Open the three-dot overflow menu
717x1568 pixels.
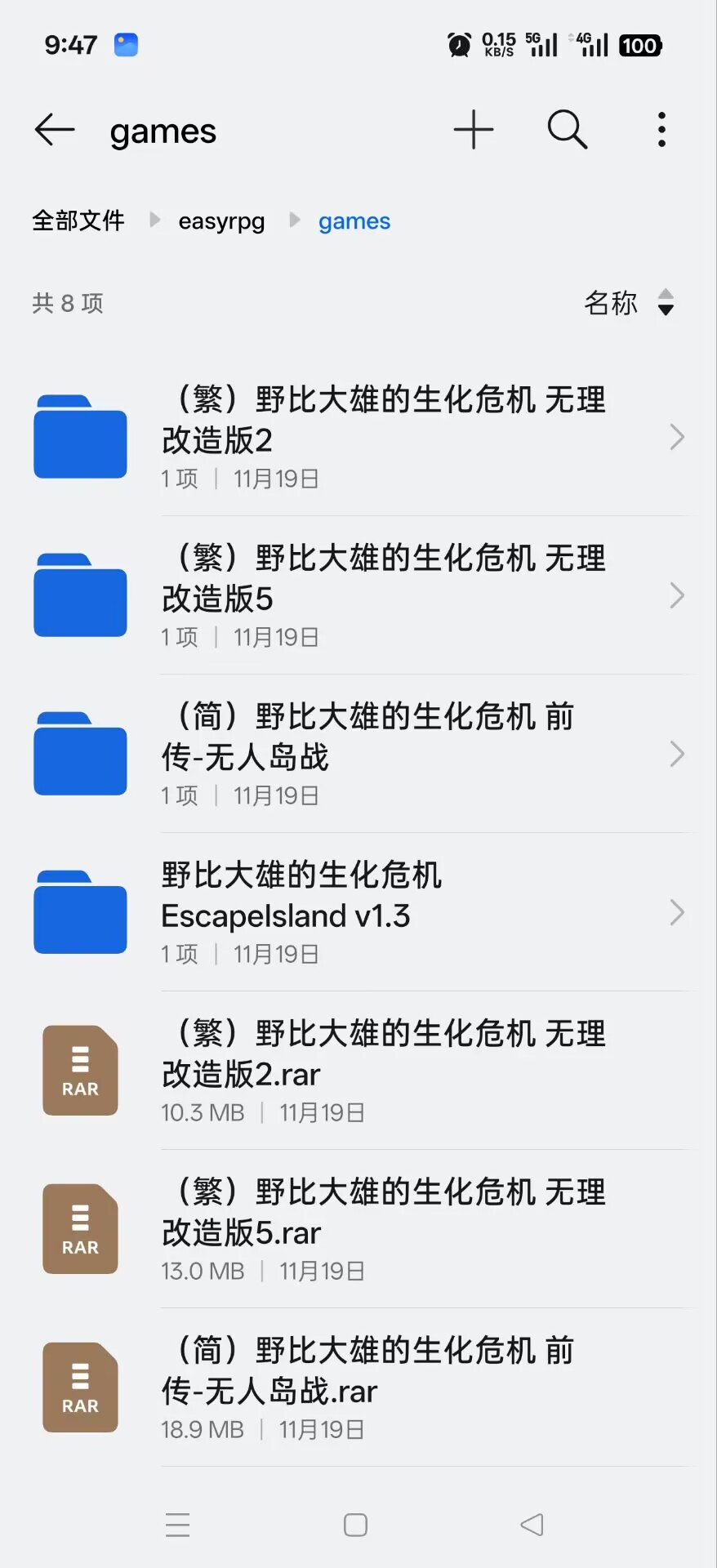(661, 130)
